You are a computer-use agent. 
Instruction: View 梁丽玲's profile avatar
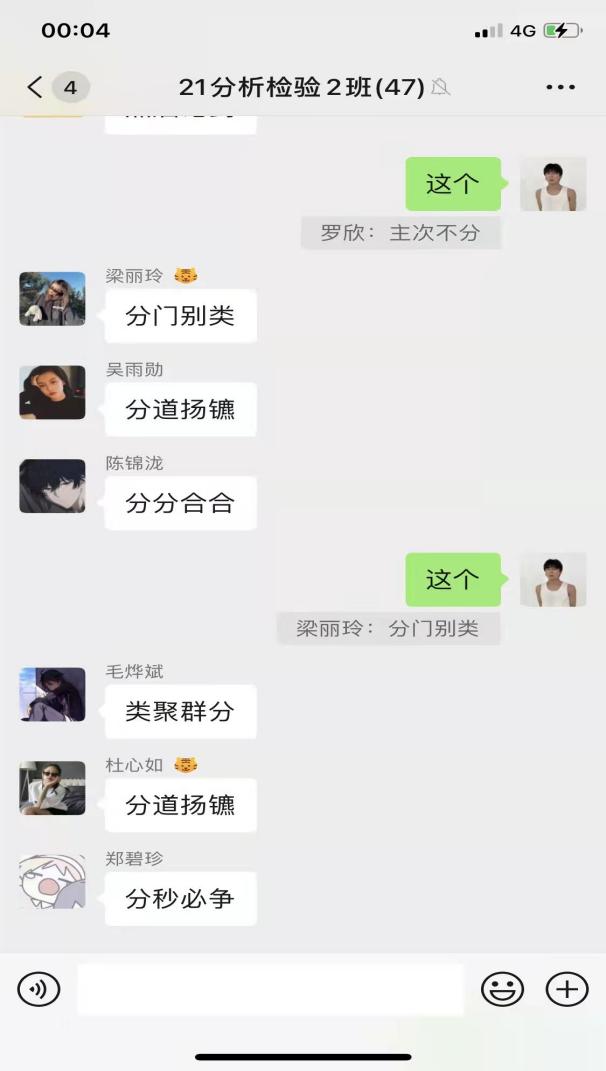(x=52, y=299)
